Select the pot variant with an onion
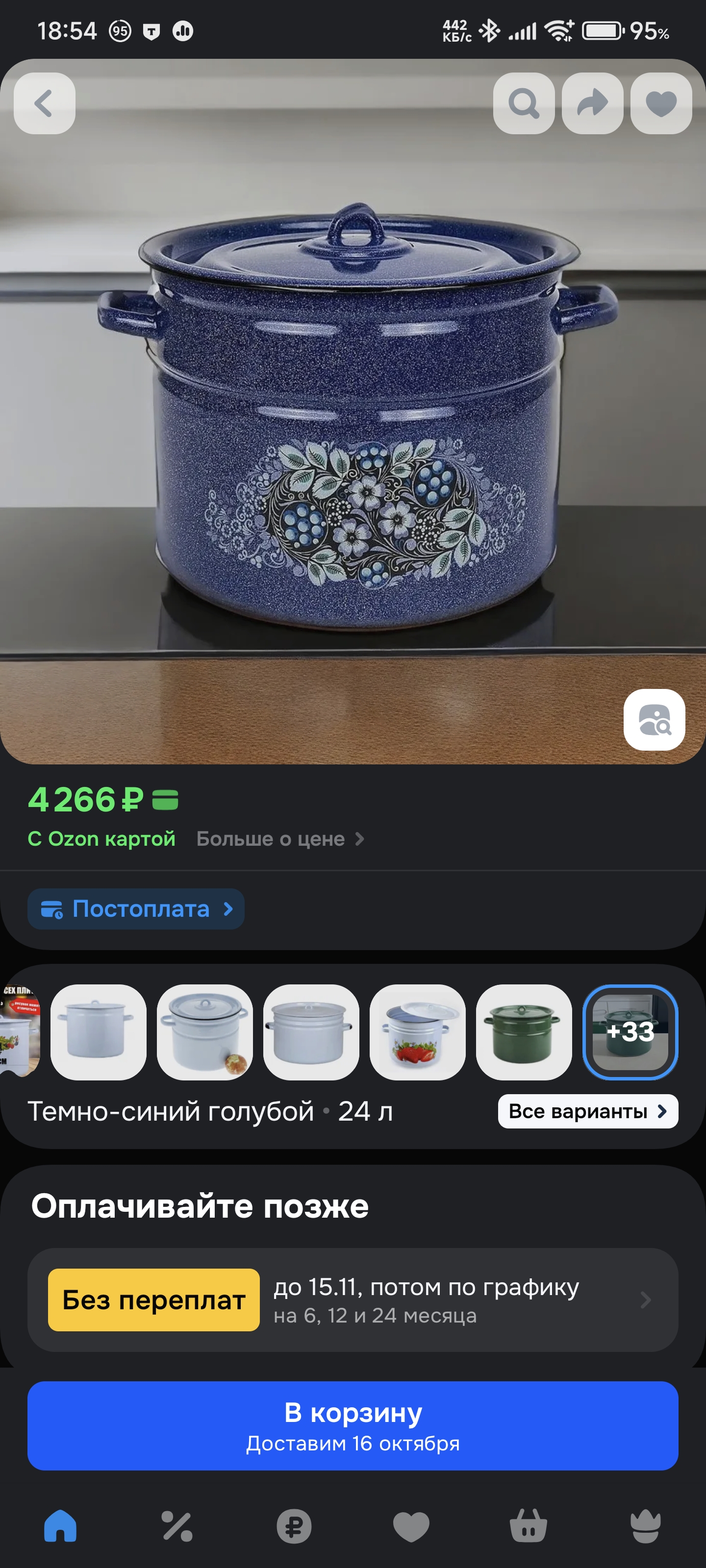Screen dimensions: 706x1568 pos(204,1032)
